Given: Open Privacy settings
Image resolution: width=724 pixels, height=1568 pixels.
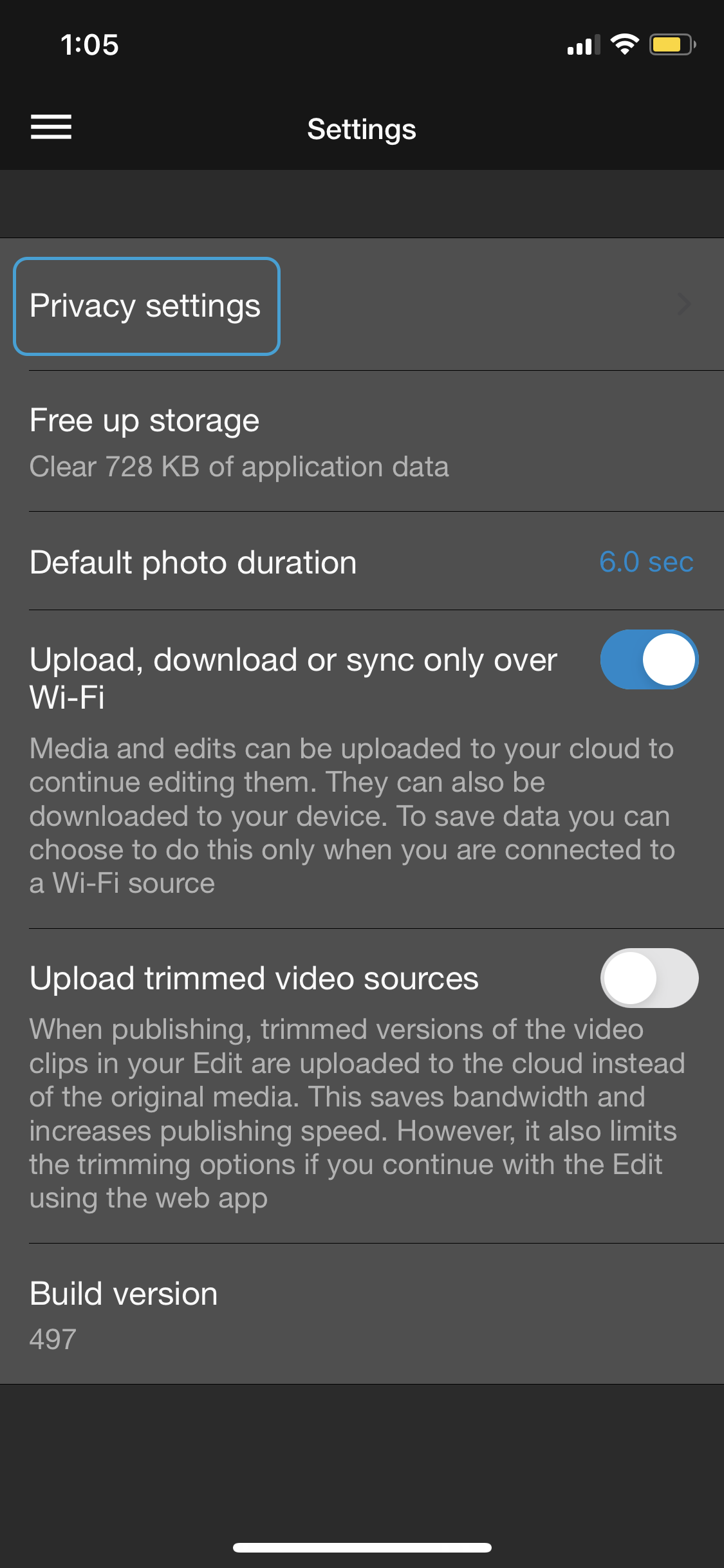Looking at the screenshot, I should click(362, 305).
